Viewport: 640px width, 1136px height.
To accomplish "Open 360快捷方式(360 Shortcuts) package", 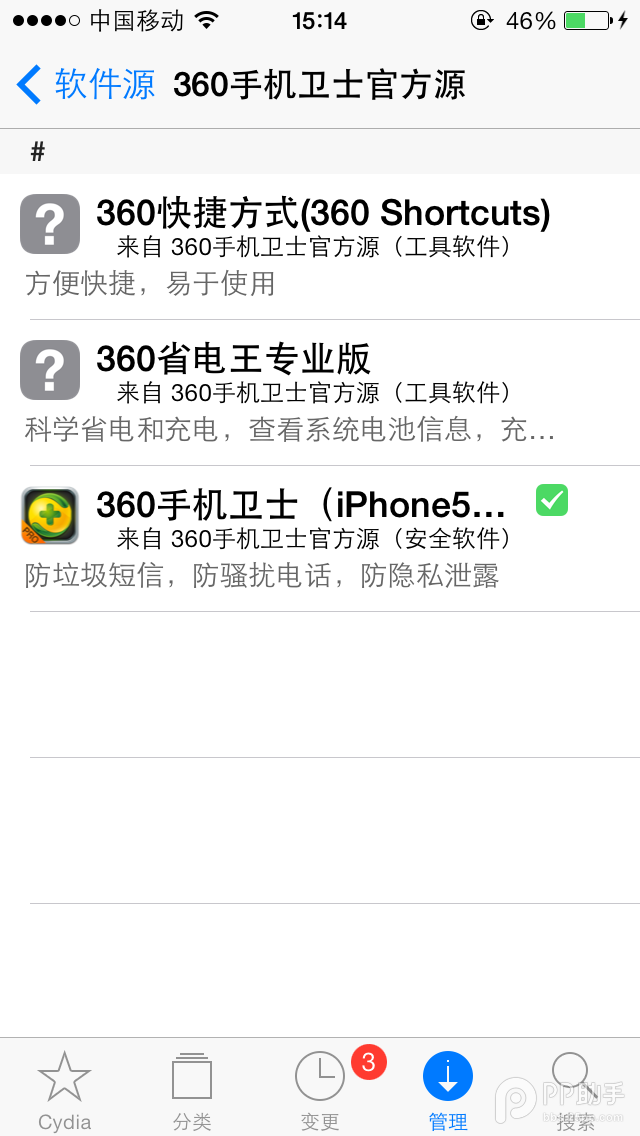I will (x=320, y=247).
